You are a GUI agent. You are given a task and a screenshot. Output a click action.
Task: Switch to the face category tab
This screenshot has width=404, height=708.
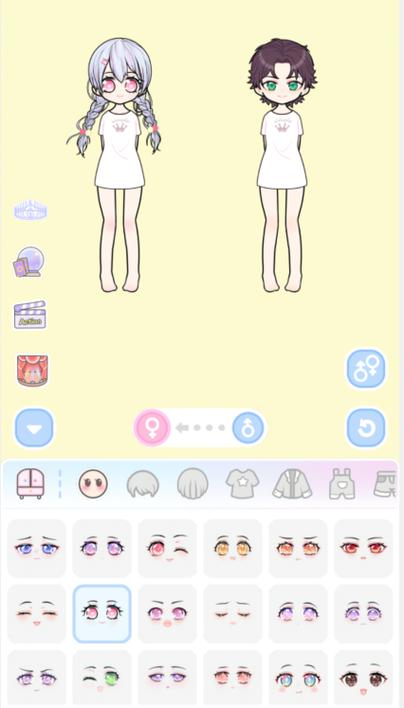point(93,484)
